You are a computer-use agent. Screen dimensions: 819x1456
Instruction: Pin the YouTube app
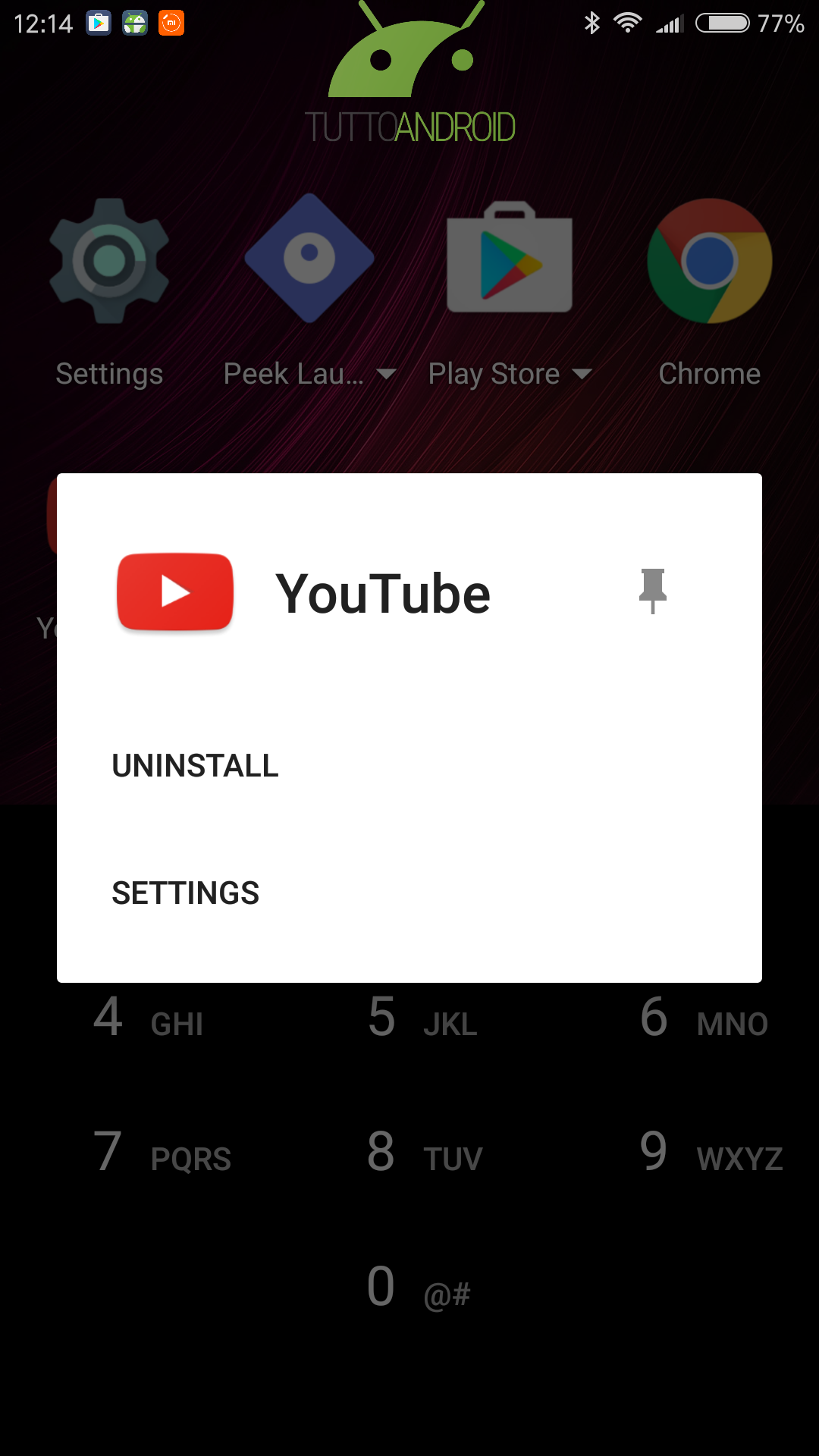652,591
